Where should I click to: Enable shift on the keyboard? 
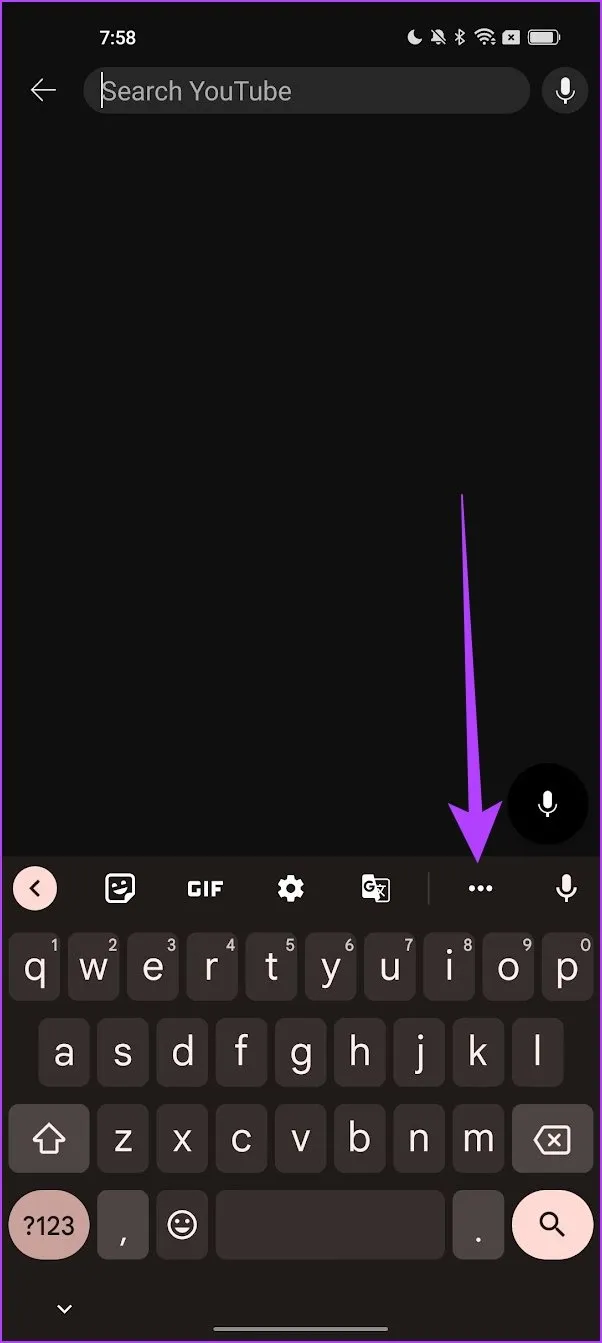[x=49, y=1139]
